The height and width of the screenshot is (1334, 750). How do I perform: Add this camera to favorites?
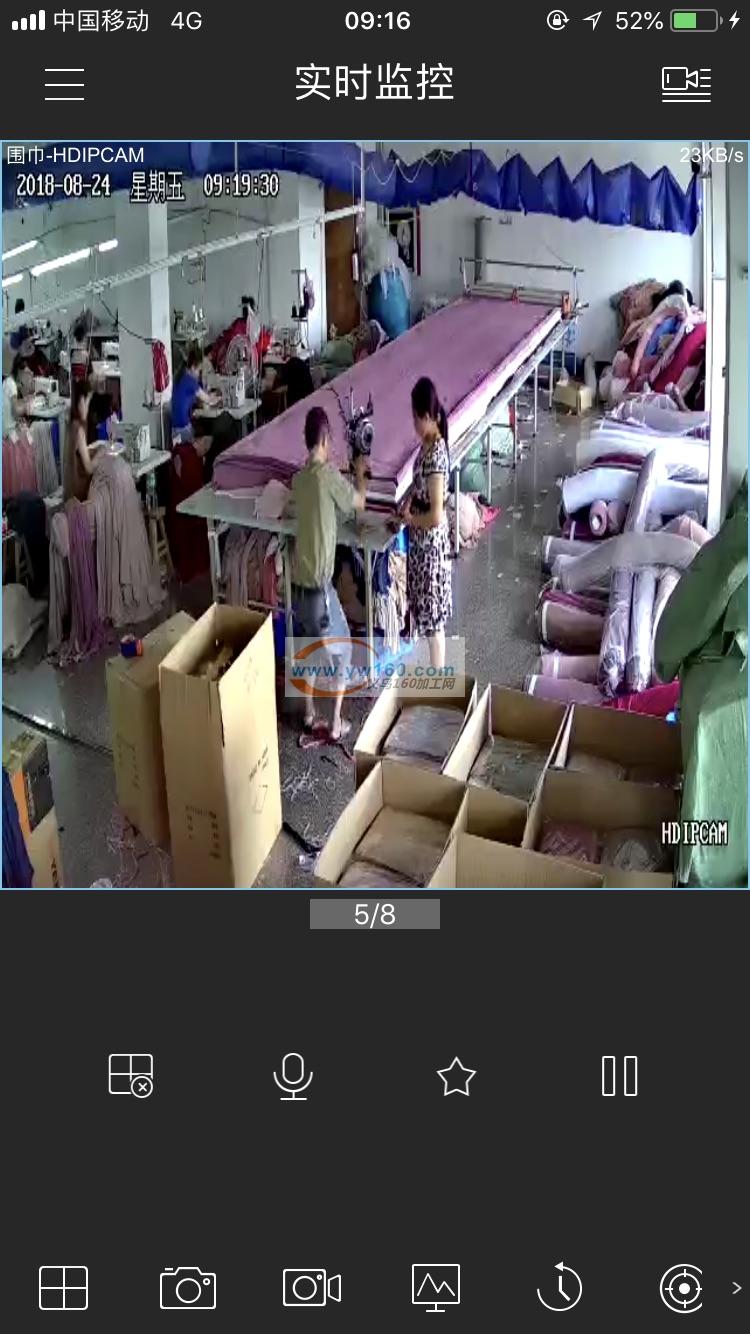456,1076
